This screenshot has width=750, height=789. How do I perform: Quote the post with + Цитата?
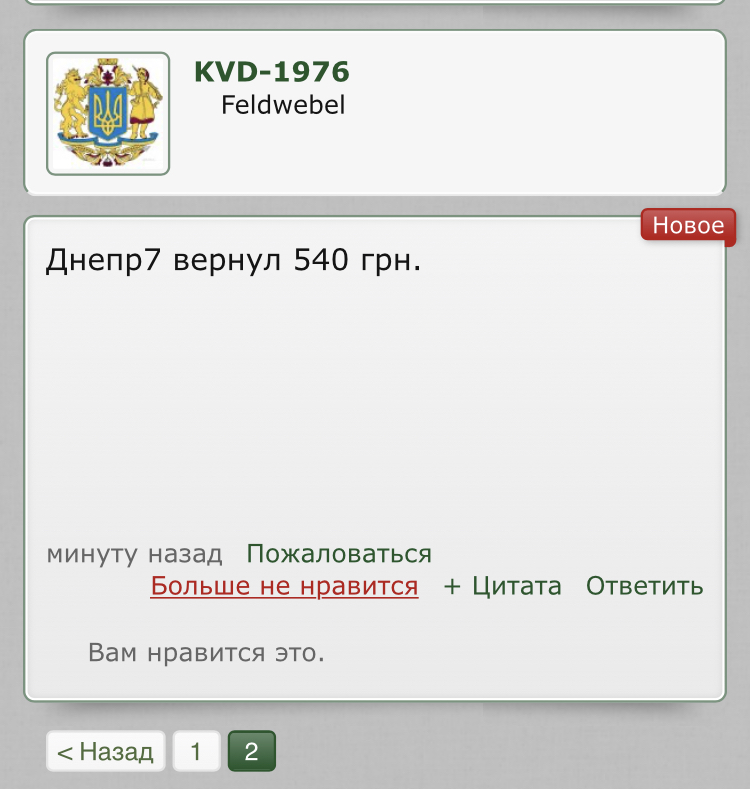point(502,586)
